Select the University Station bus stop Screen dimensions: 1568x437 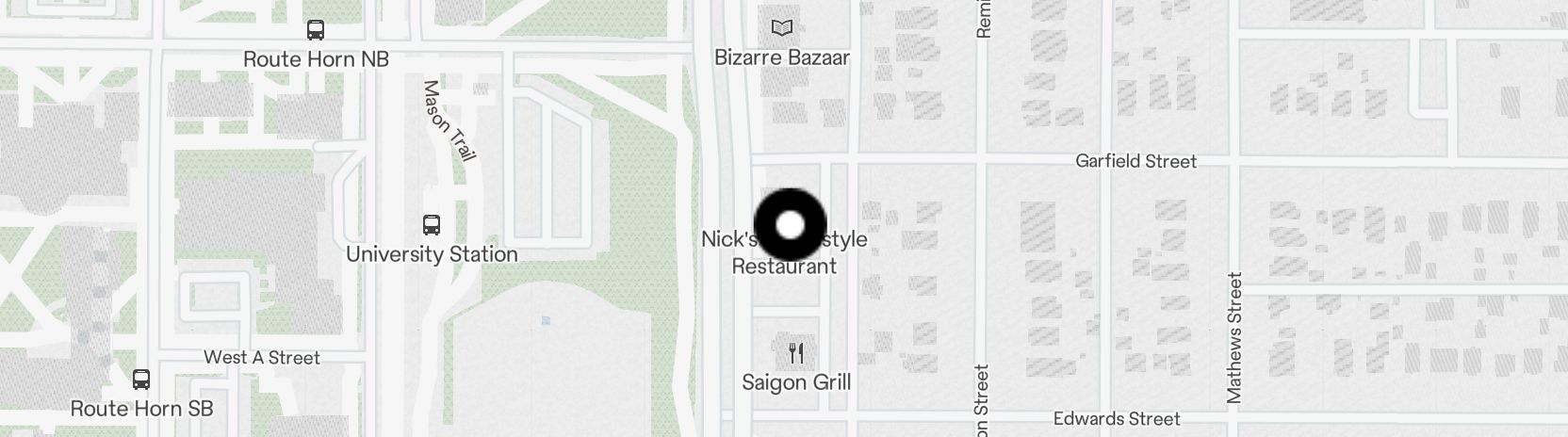[x=432, y=225]
